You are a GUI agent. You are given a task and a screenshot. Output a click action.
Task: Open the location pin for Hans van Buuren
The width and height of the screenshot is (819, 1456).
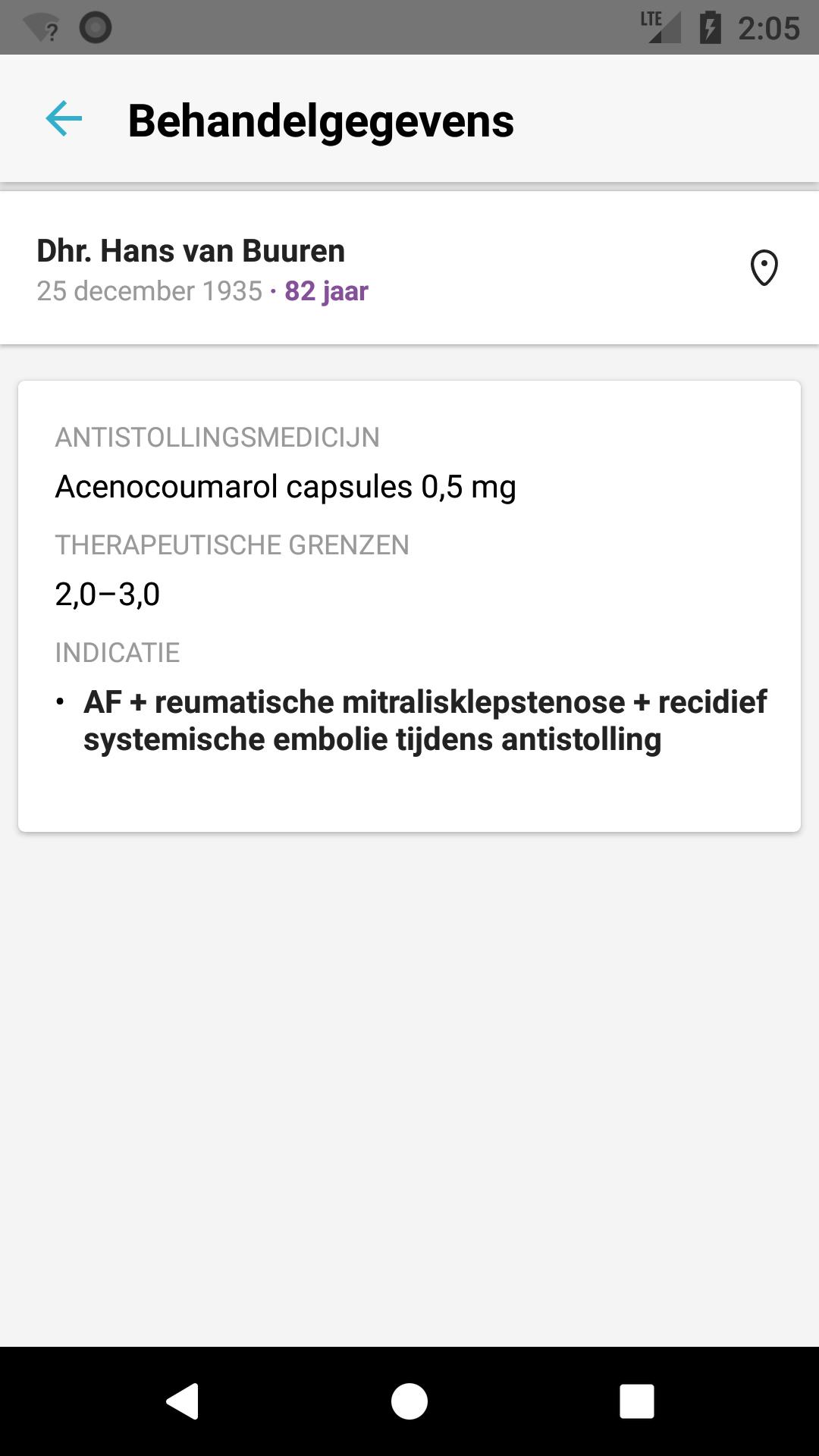click(x=764, y=268)
